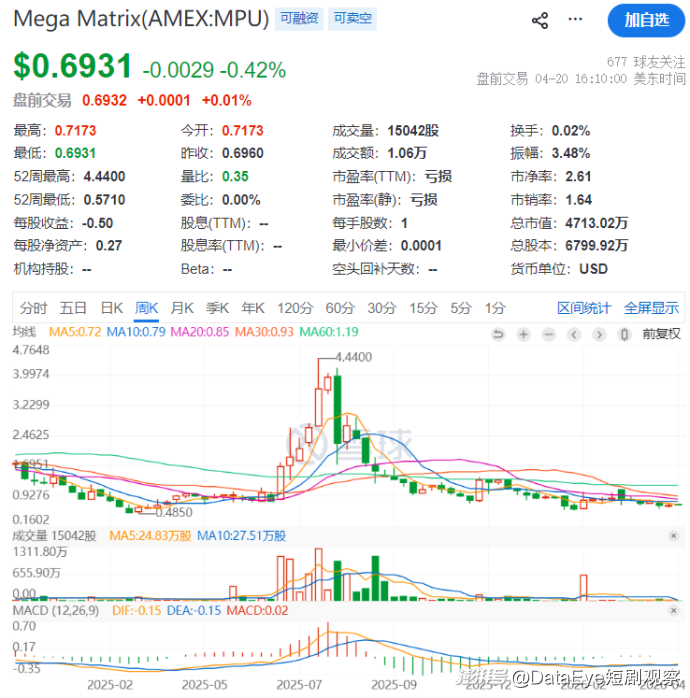This screenshot has height=698, width=690.
Task: Show the 120分 interval chart
Action: 294,308
